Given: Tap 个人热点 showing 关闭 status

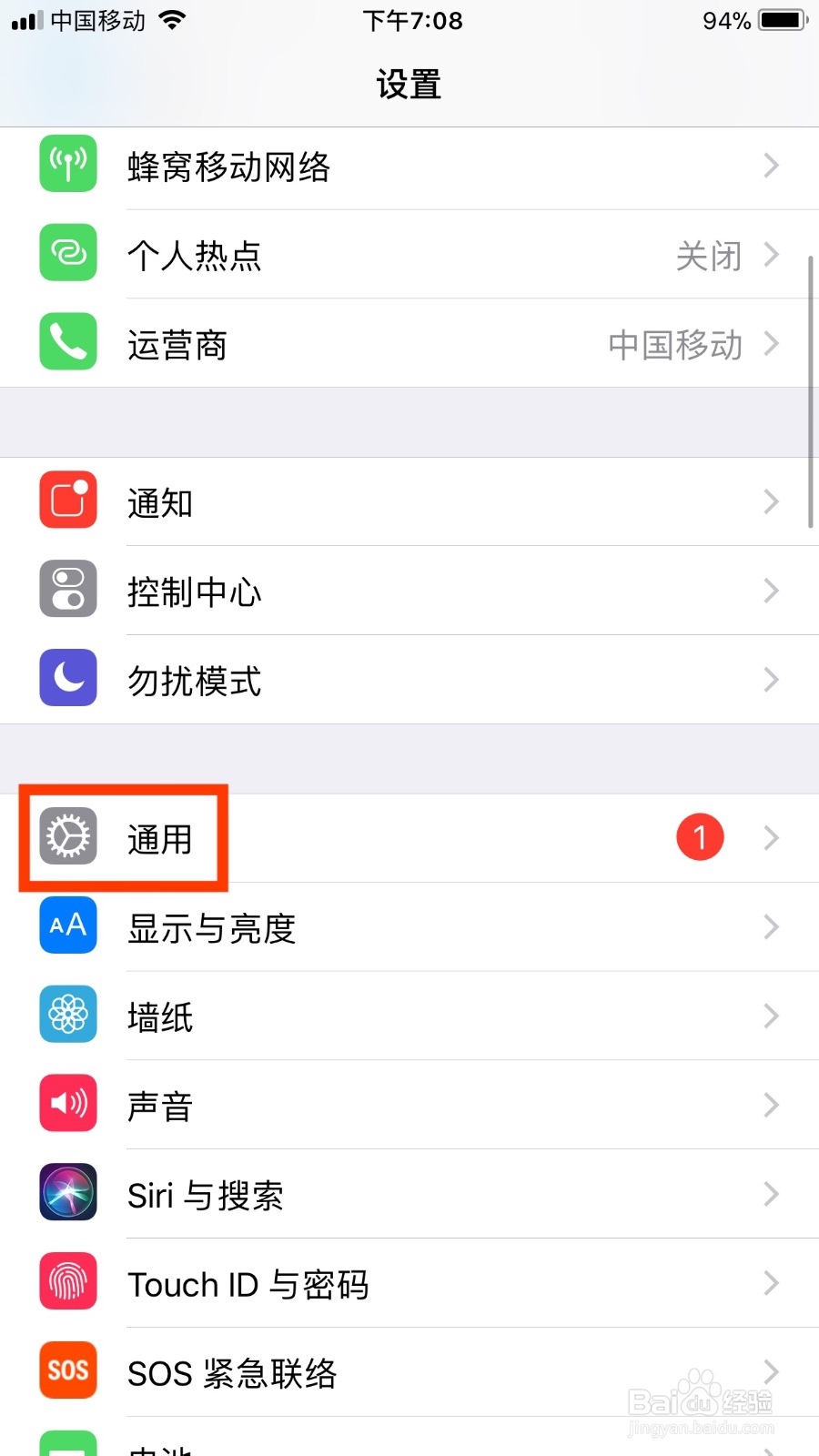Looking at the screenshot, I should point(409,253).
